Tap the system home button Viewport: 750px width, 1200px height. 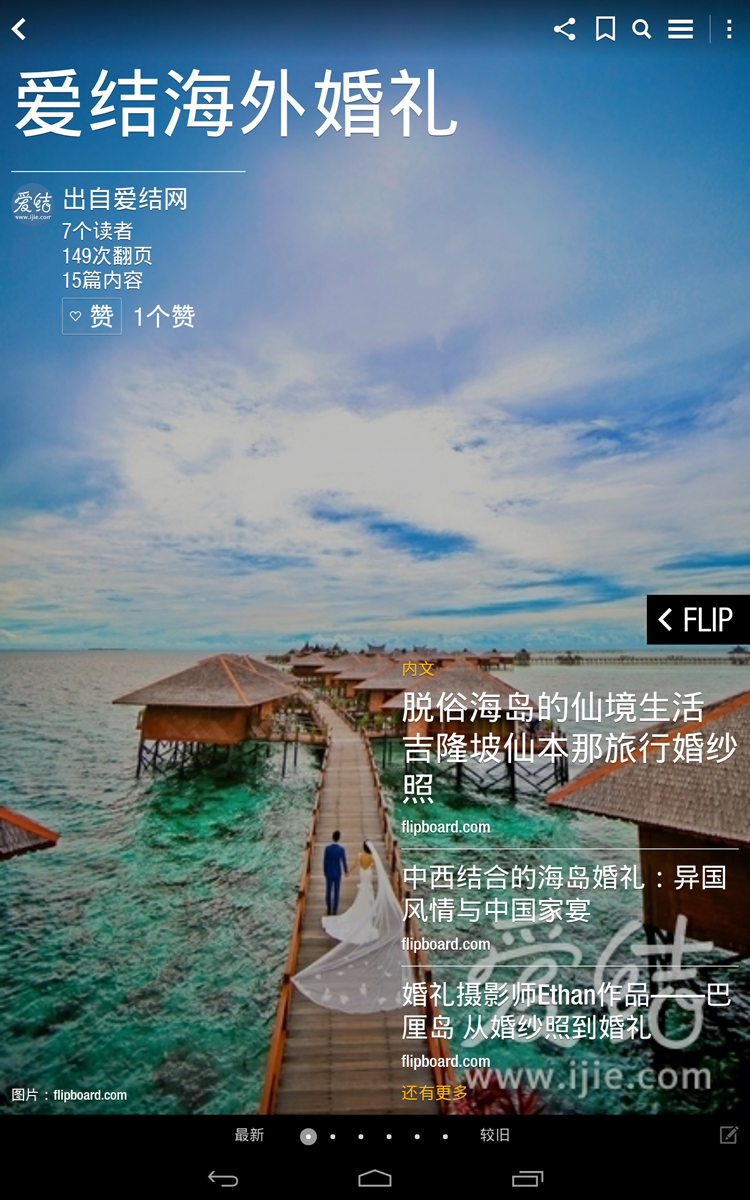pos(375,1179)
